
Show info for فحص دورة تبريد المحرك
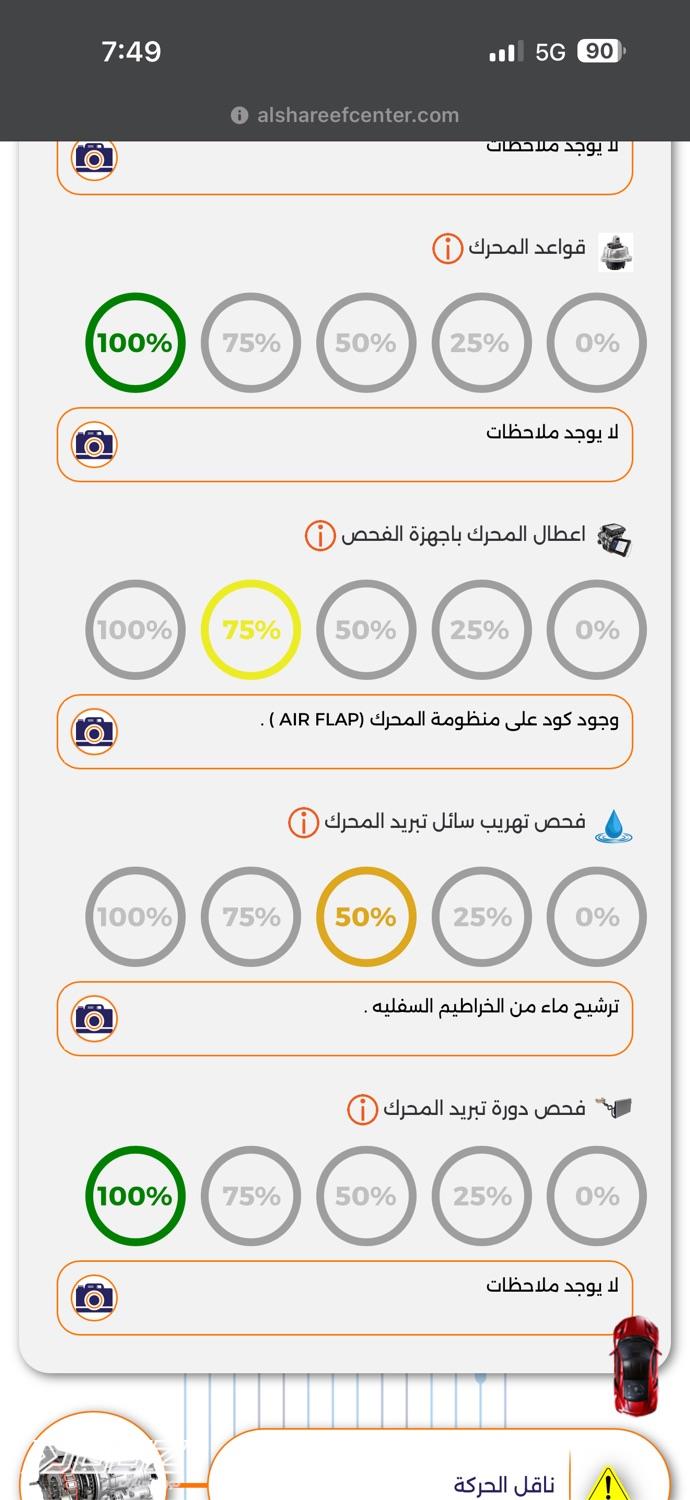pyautogui.click(x=361, y=1109)
